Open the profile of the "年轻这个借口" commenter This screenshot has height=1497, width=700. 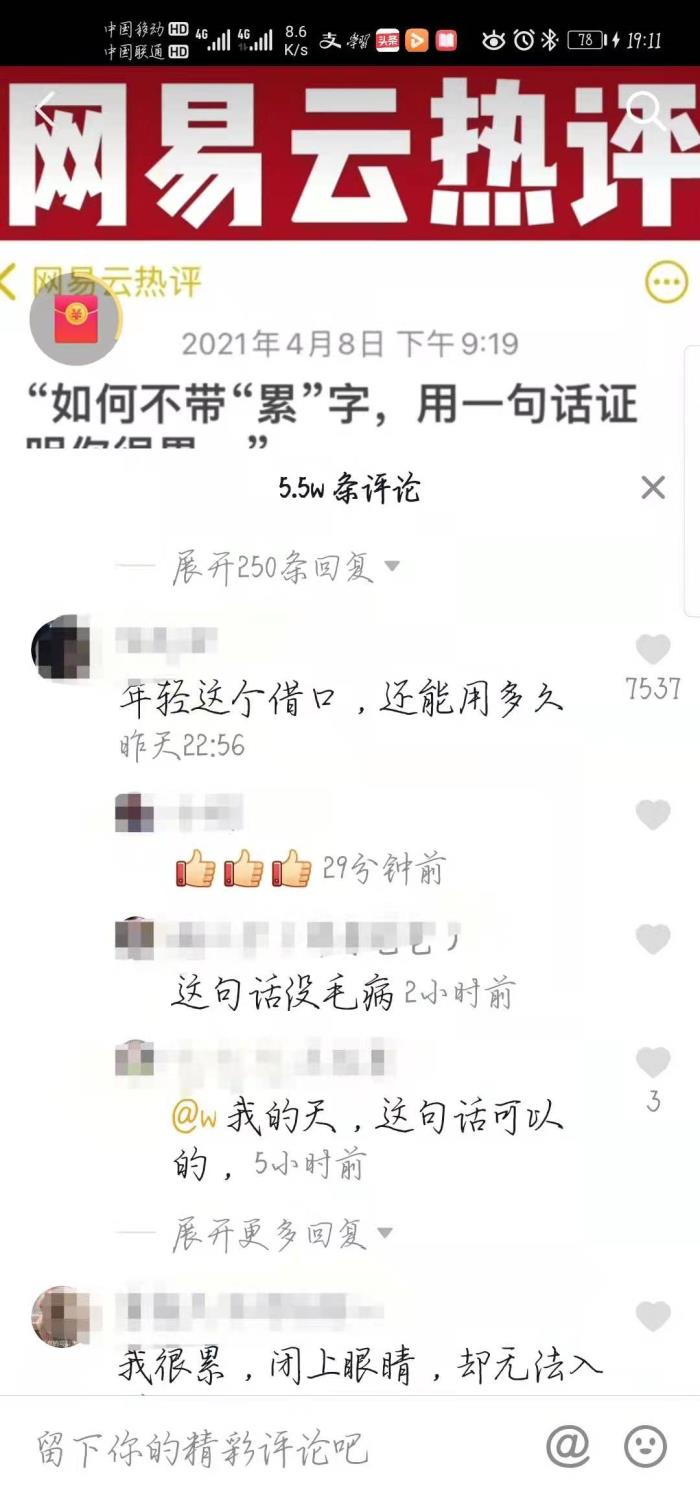pos(62,648)
